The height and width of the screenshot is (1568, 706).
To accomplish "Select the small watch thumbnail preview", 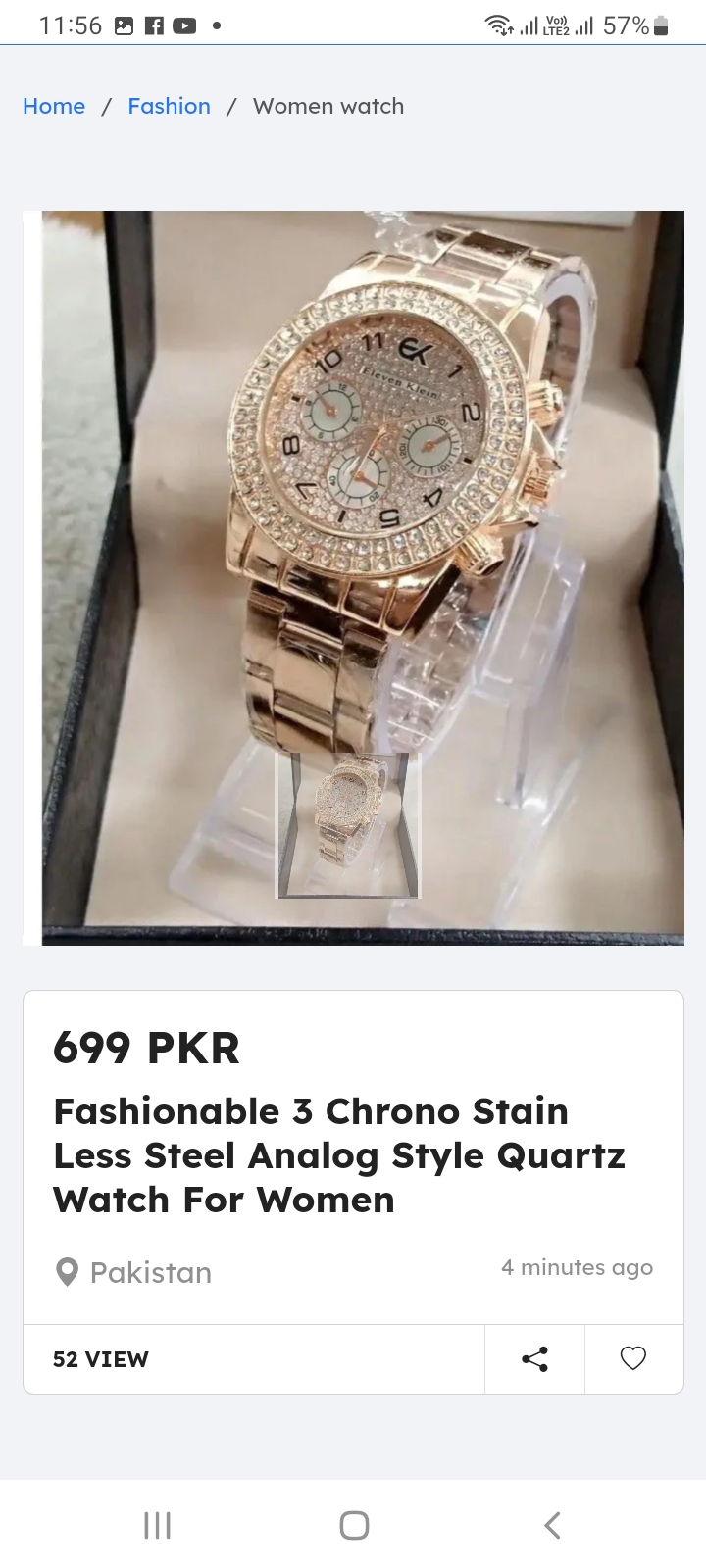I will point(349,825).
